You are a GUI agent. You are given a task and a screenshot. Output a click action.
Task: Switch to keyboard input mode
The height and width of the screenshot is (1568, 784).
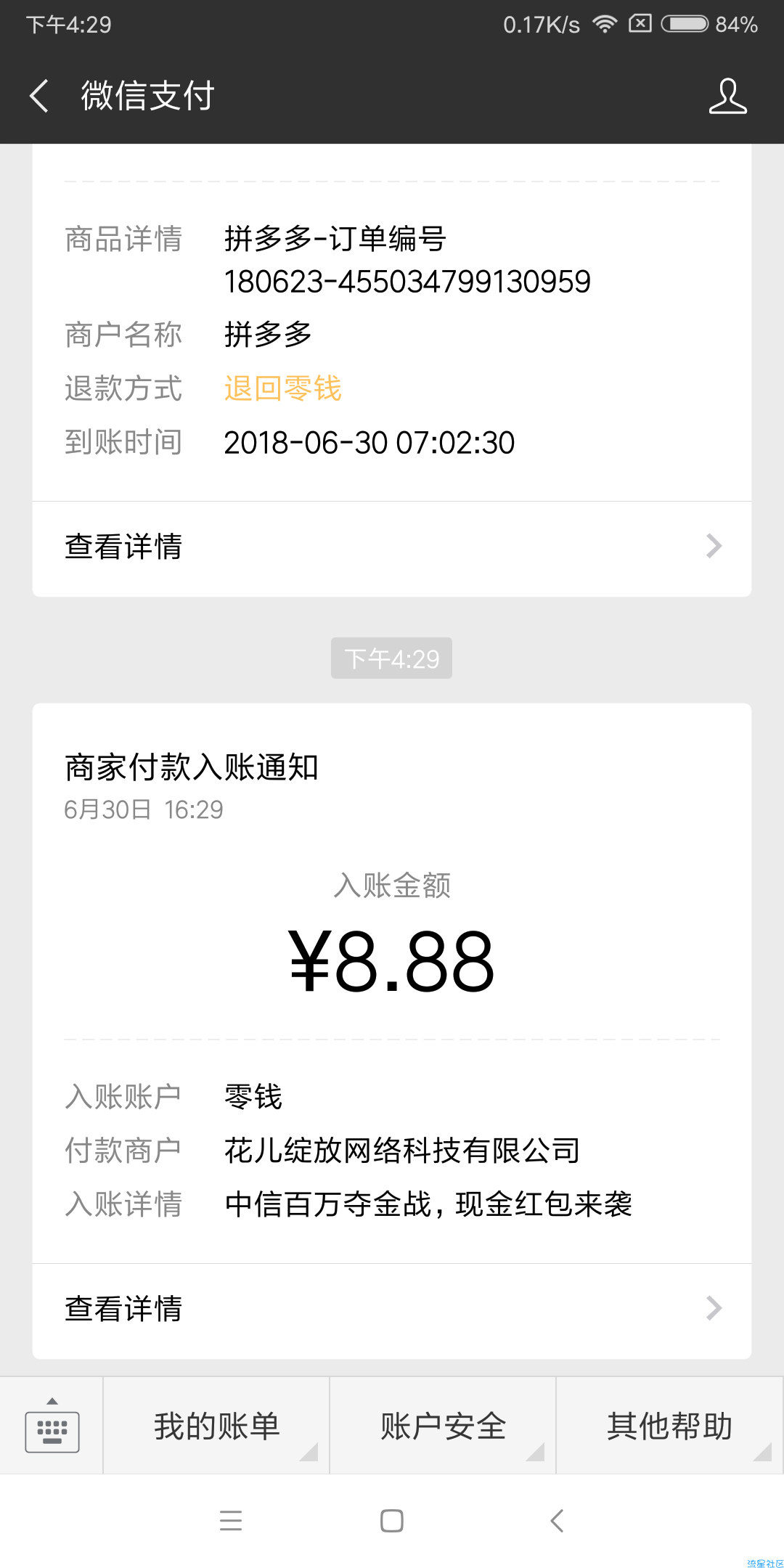[52, 1426]
